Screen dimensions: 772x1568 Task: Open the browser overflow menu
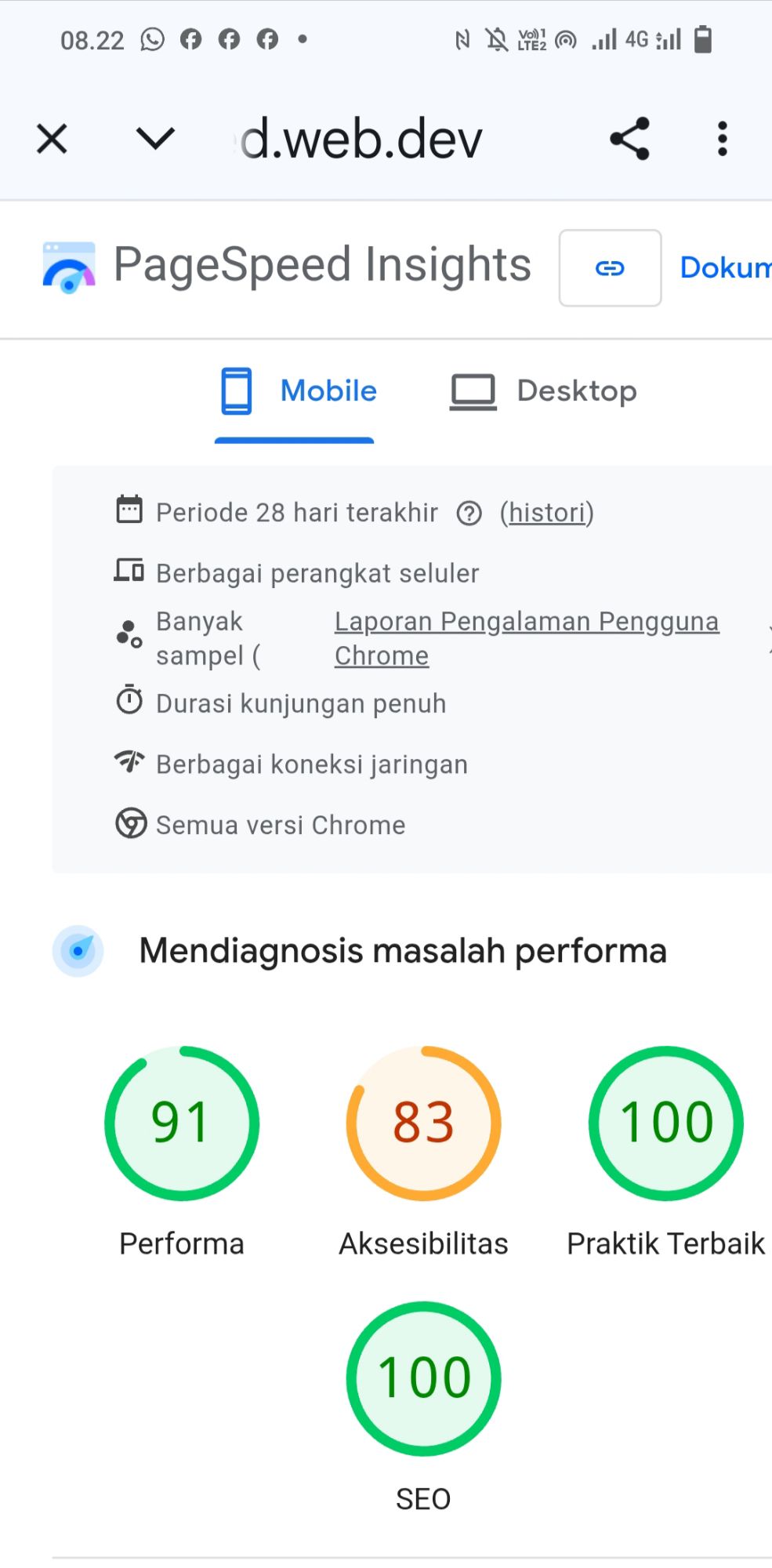click(x=722, y=139)
